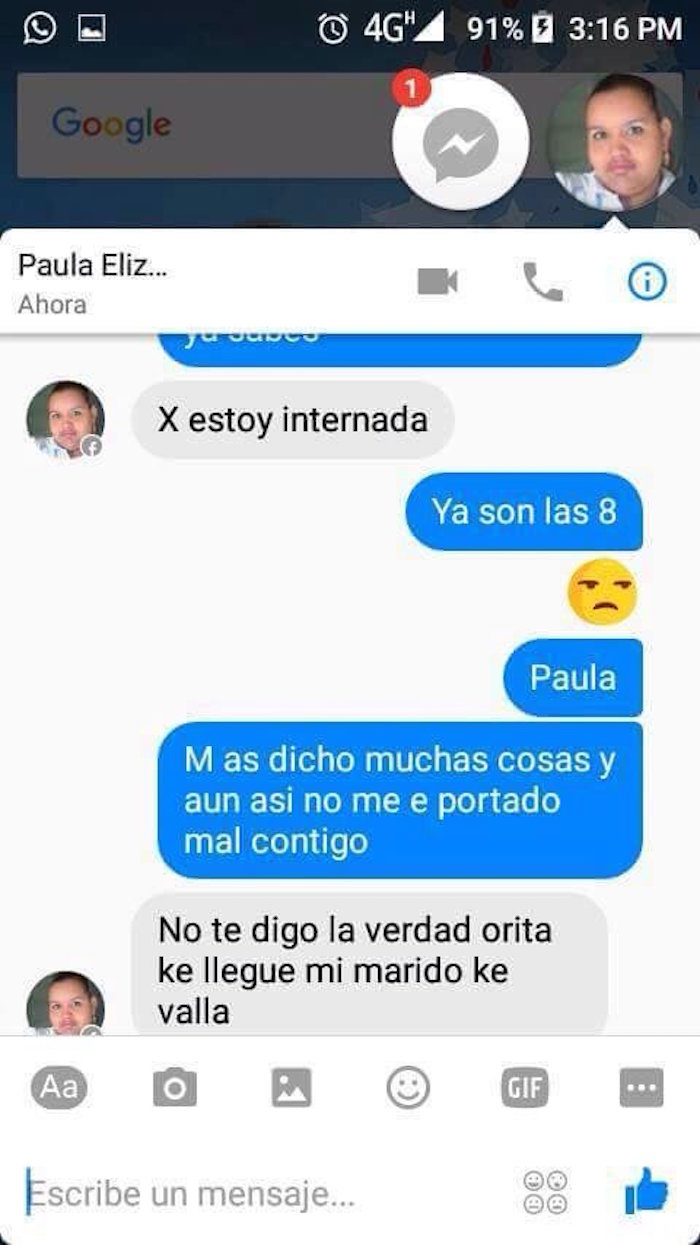Viewport: 700px width, 1245px height.
Task: Tap the Google search widget
Action: pyautogui.click(x=200, y=125)
